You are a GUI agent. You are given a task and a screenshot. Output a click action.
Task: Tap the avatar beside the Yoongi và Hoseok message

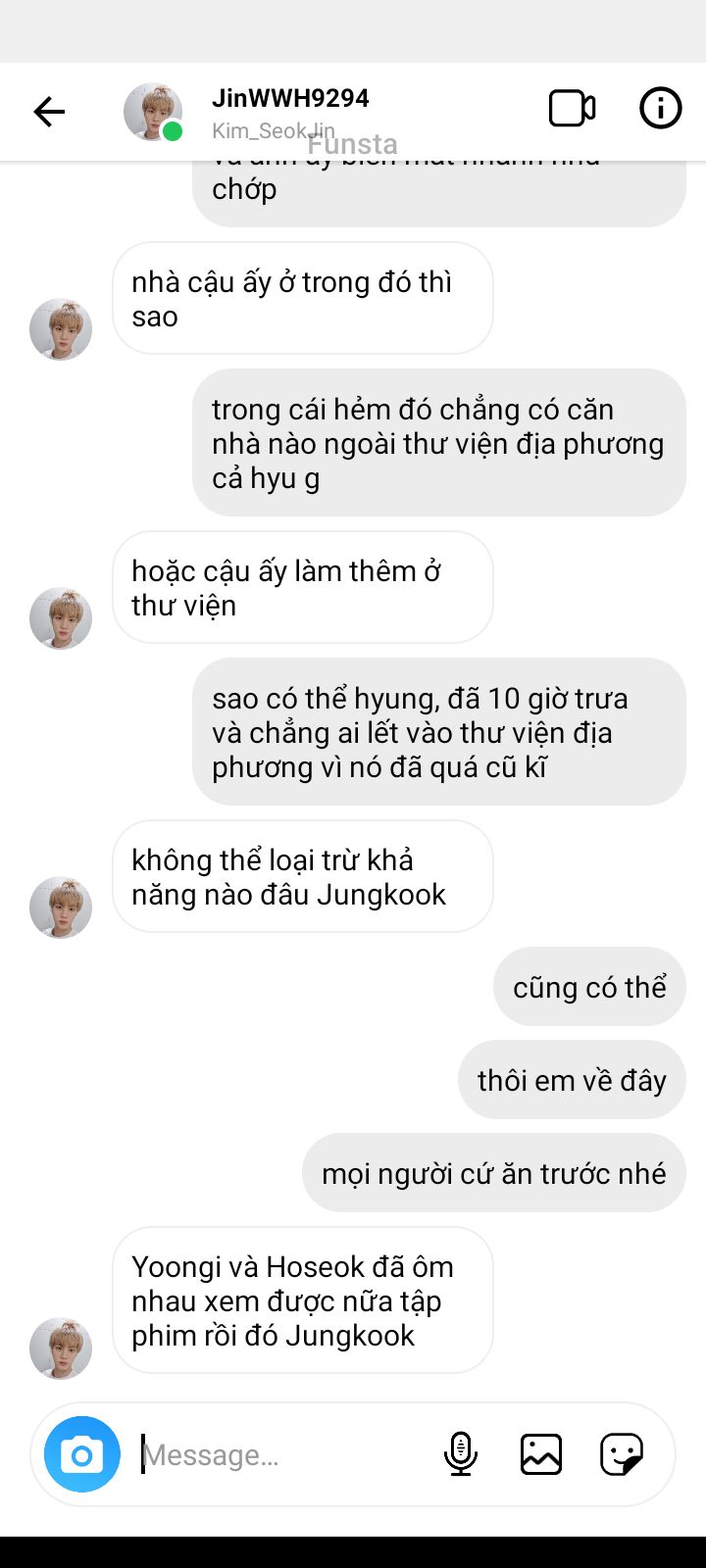(x=61, y=1348)
